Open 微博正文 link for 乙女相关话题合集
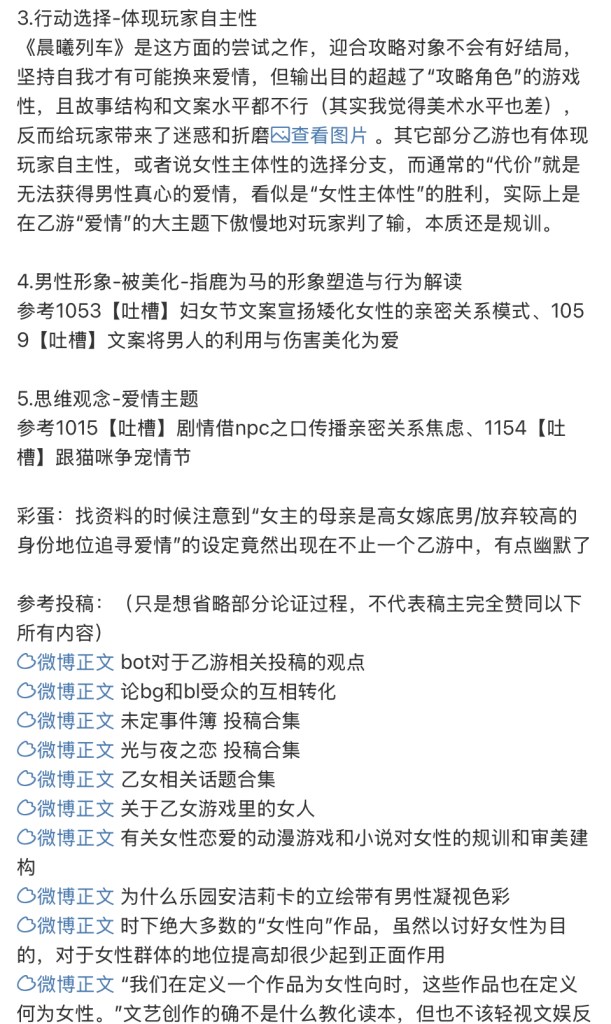This screenshot has height=1024, width=611. click(66, 778)
